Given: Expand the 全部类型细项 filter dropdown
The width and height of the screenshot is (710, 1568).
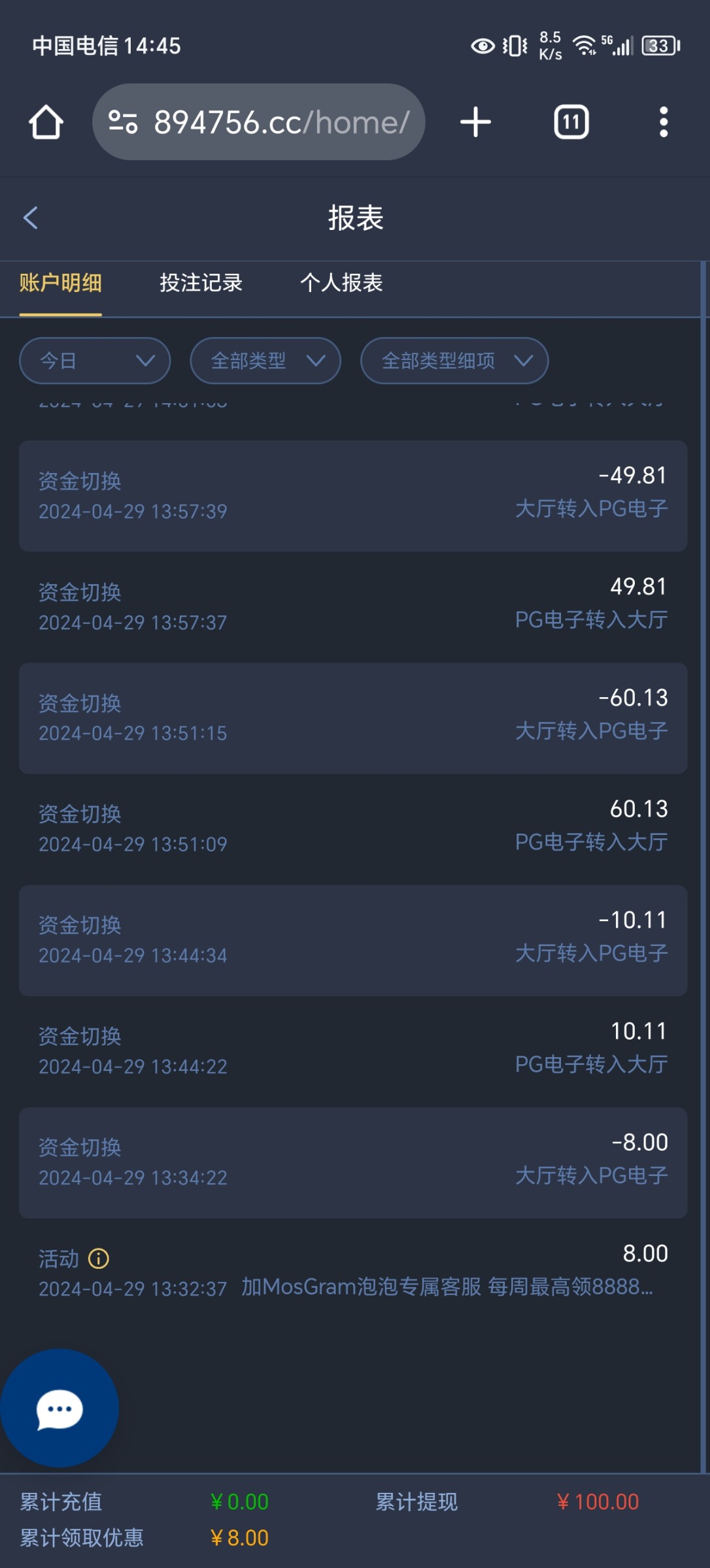Looking at the screenshot, I should [454, 361].
